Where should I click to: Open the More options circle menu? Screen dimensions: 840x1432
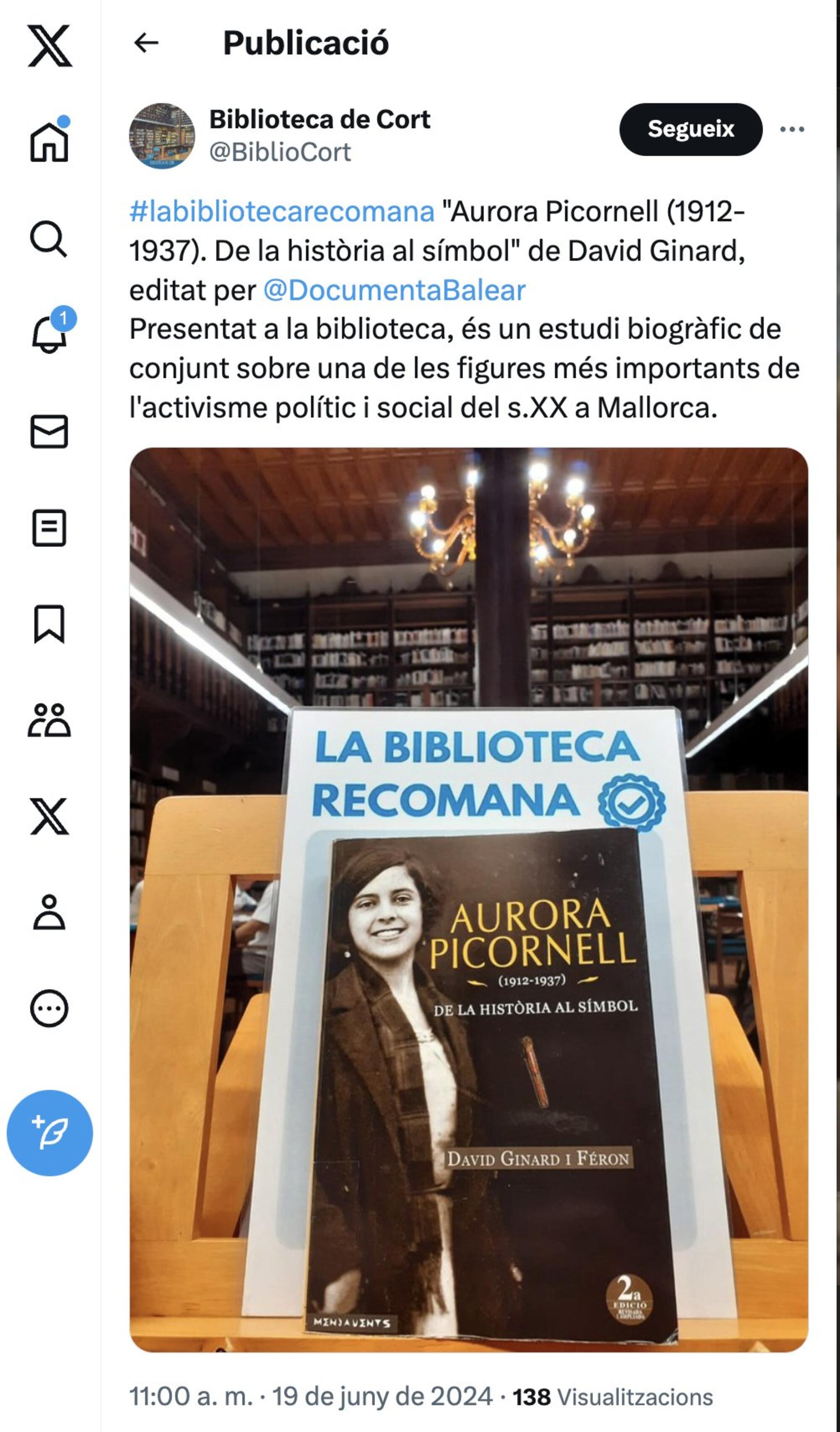[x=50, y=1009]
